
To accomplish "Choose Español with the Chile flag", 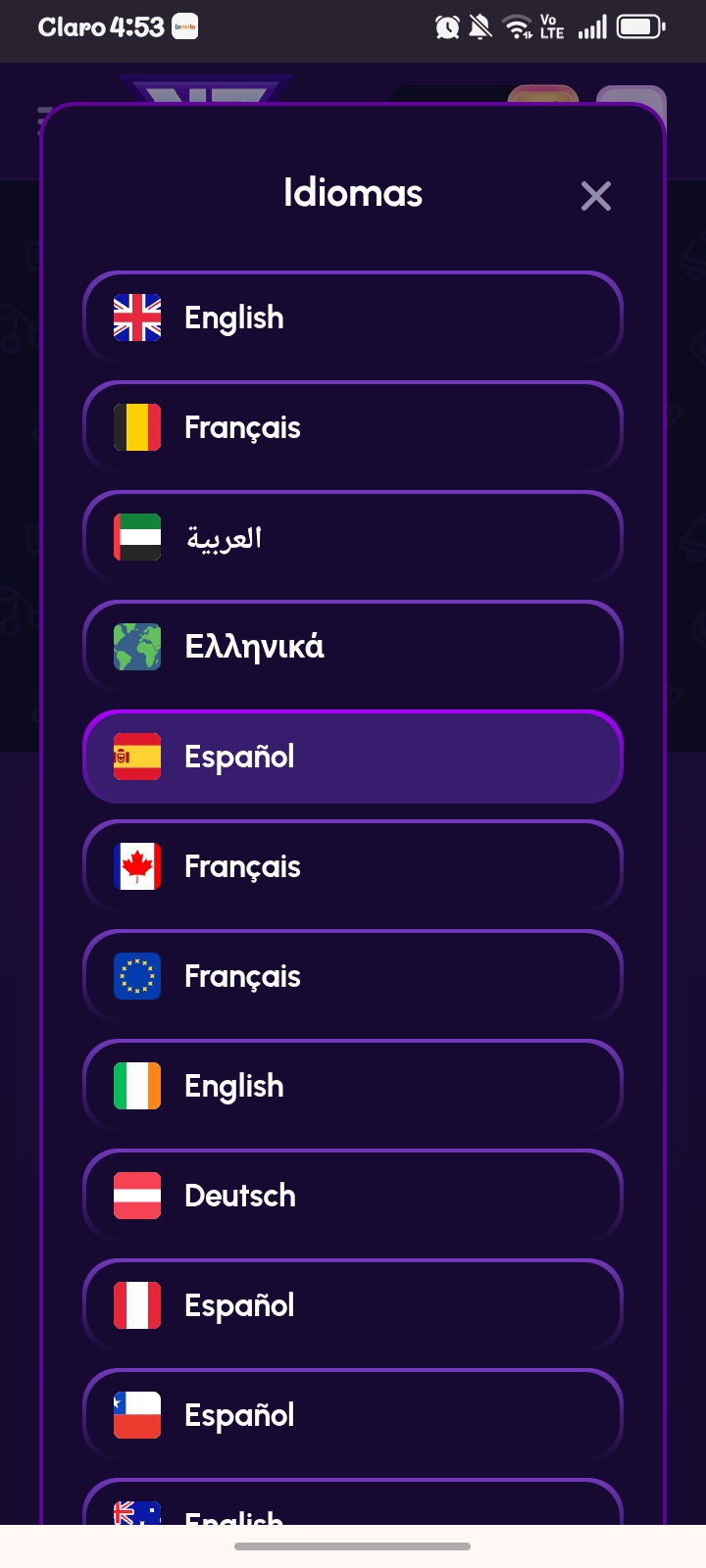I will pyautogui.click(x=353, y=1415).
